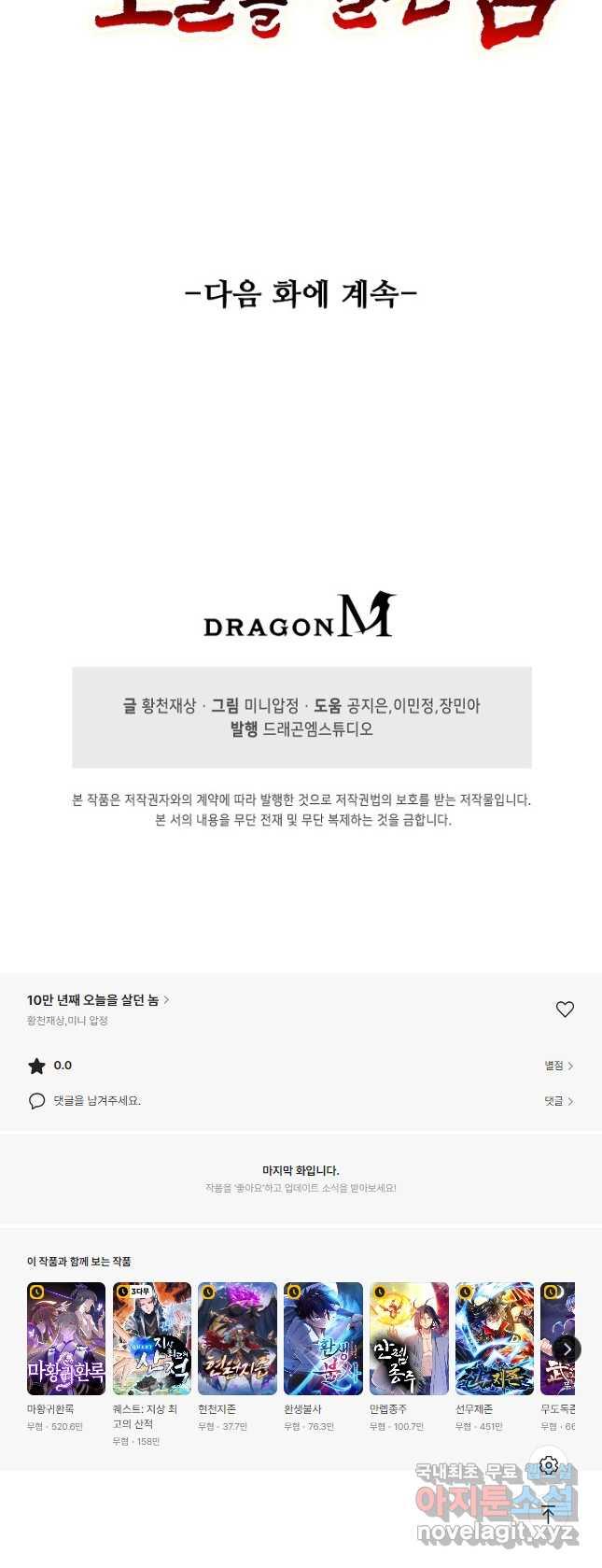This screenshot has height=1568, width=602.
Task: Open the 선무제존 recommendation
Action: point(495,1339)
